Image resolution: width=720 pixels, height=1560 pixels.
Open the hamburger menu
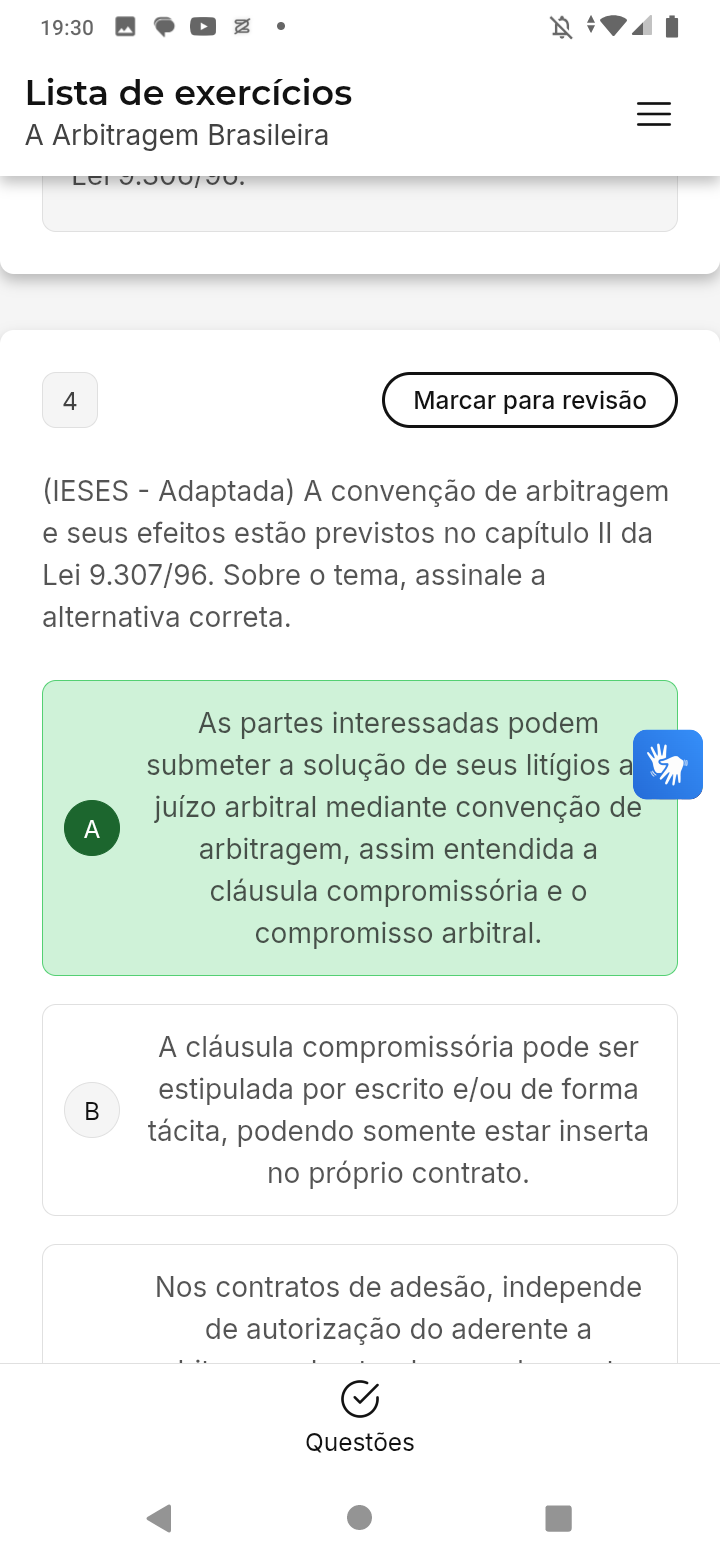(x=654, y=115)
